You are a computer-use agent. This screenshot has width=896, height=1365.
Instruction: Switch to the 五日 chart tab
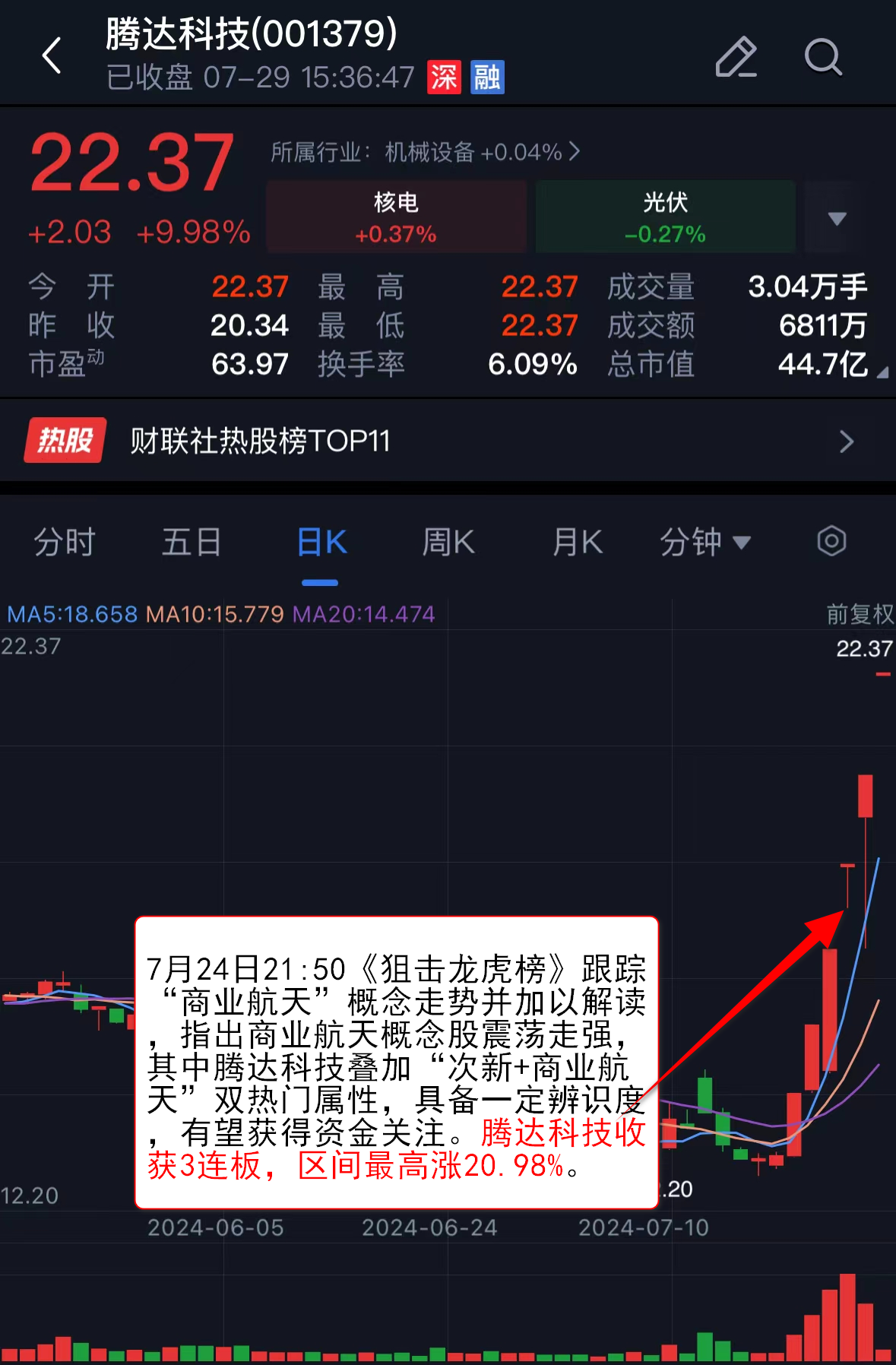point(192,543)
